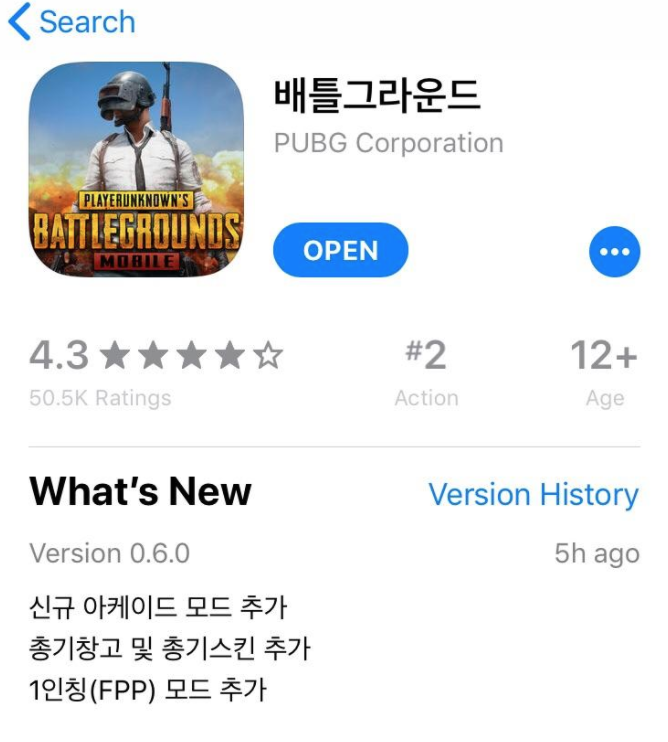This screenshot has width=668, height=742.
Task: Open the 배틀그라운드 app
Action: [340, 250]
